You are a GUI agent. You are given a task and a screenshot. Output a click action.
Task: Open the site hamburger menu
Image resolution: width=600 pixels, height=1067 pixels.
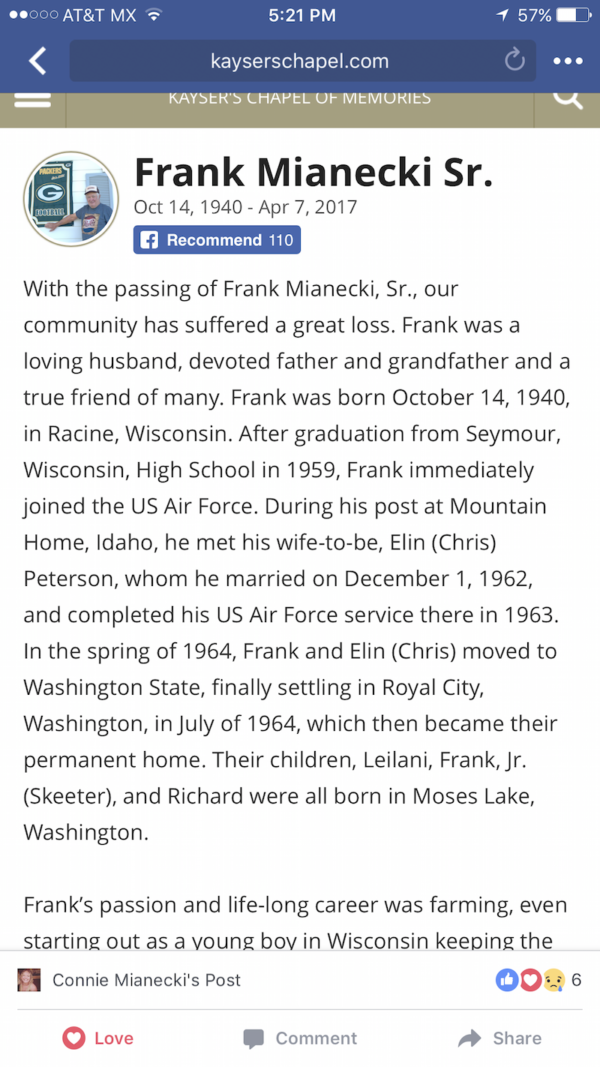33,99
